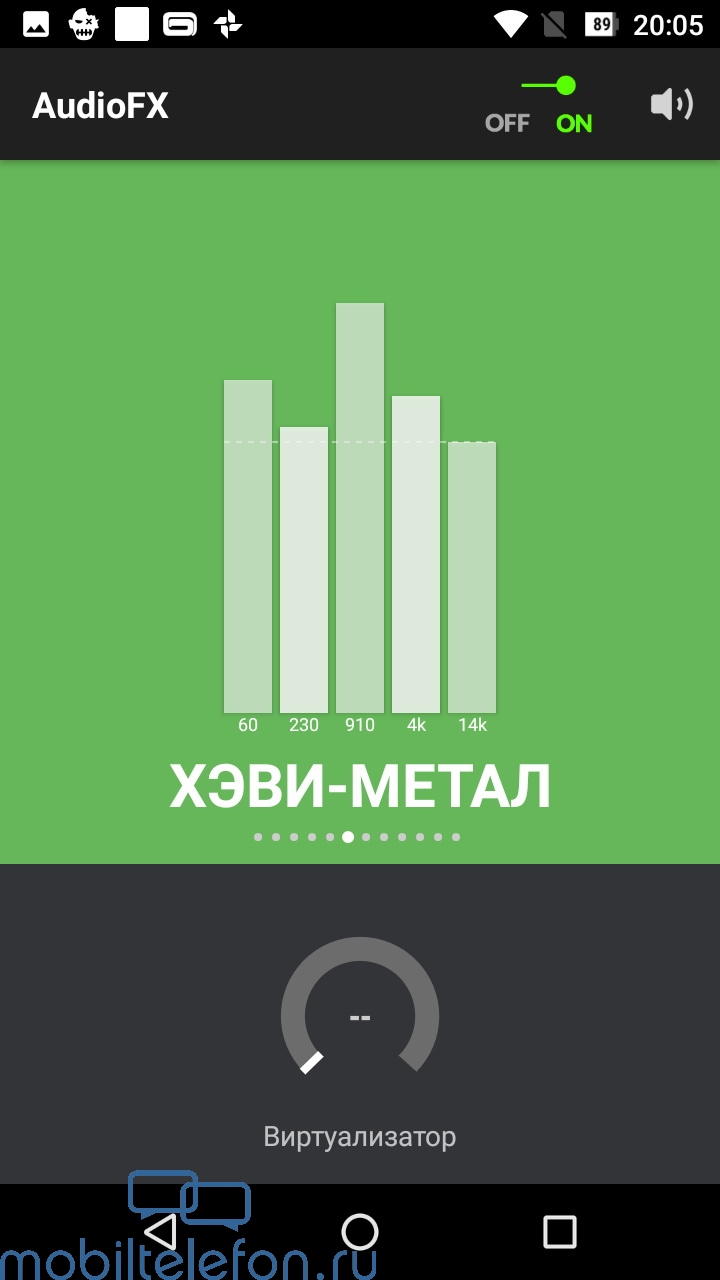Screen dimensions: 720x1280
Task: Tap the 910 Hz equalizer bar
Action: (x=360, y=508)
